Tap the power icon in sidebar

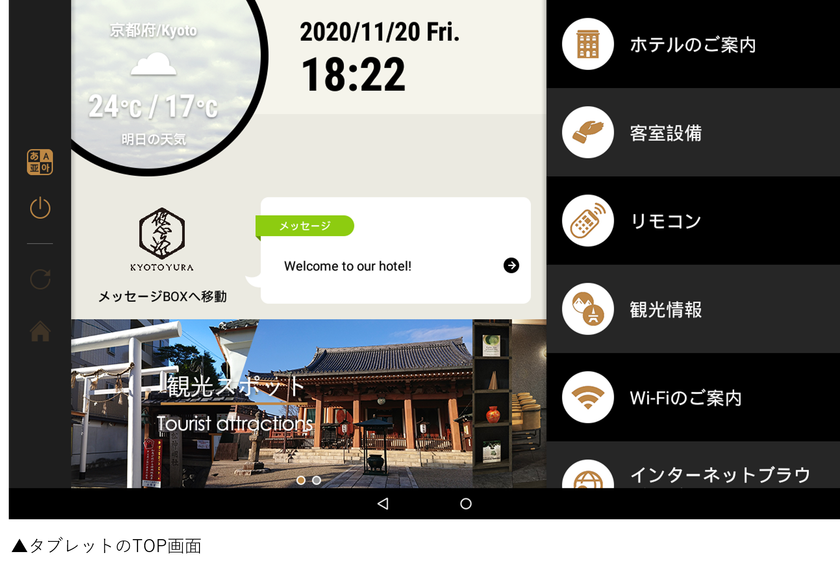pos(40,208)
